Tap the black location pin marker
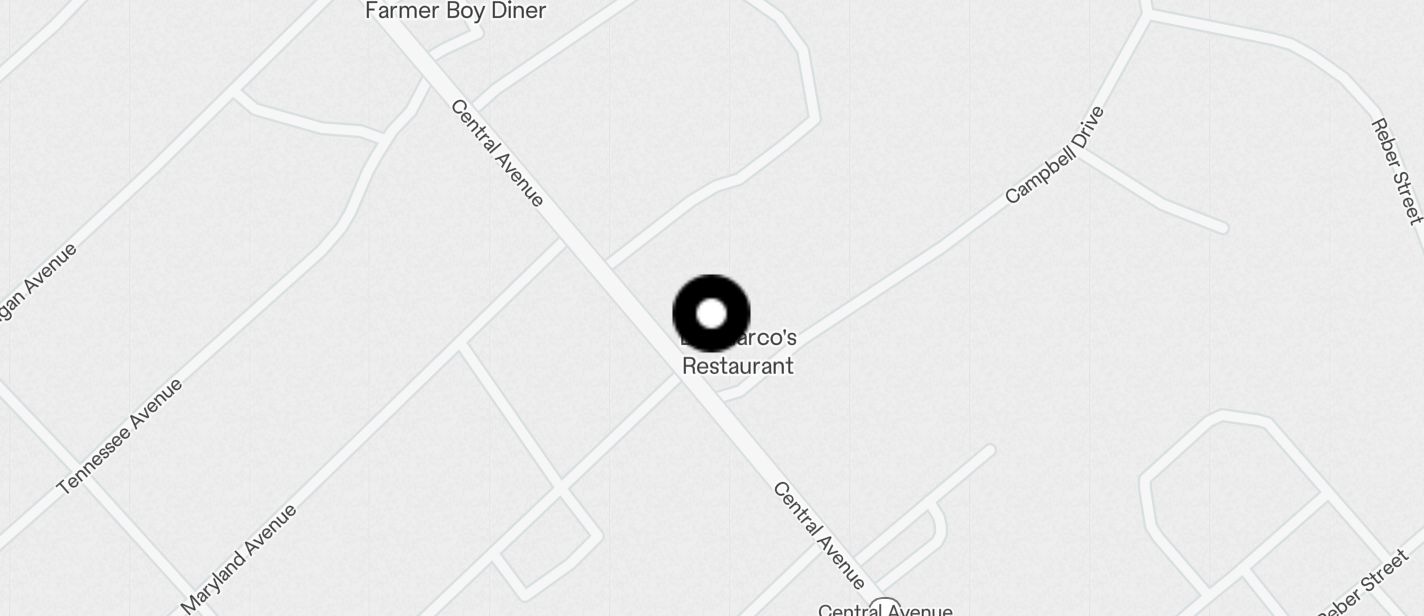The height and width of the screenshot is (616, 1424). tap(711, 313)
